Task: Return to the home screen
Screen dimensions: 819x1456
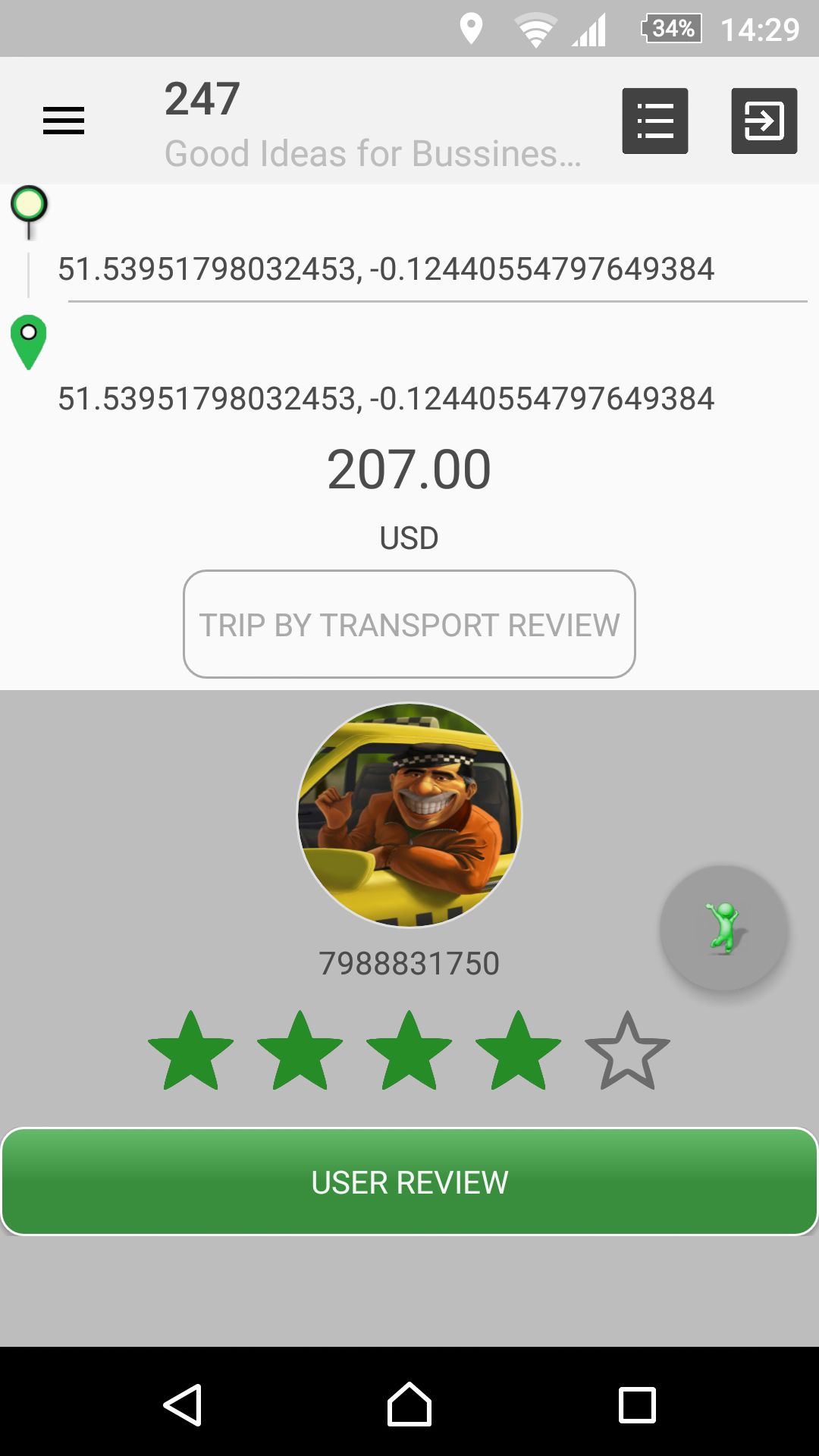Action: pyautogui.click(x=409, y=1405)
